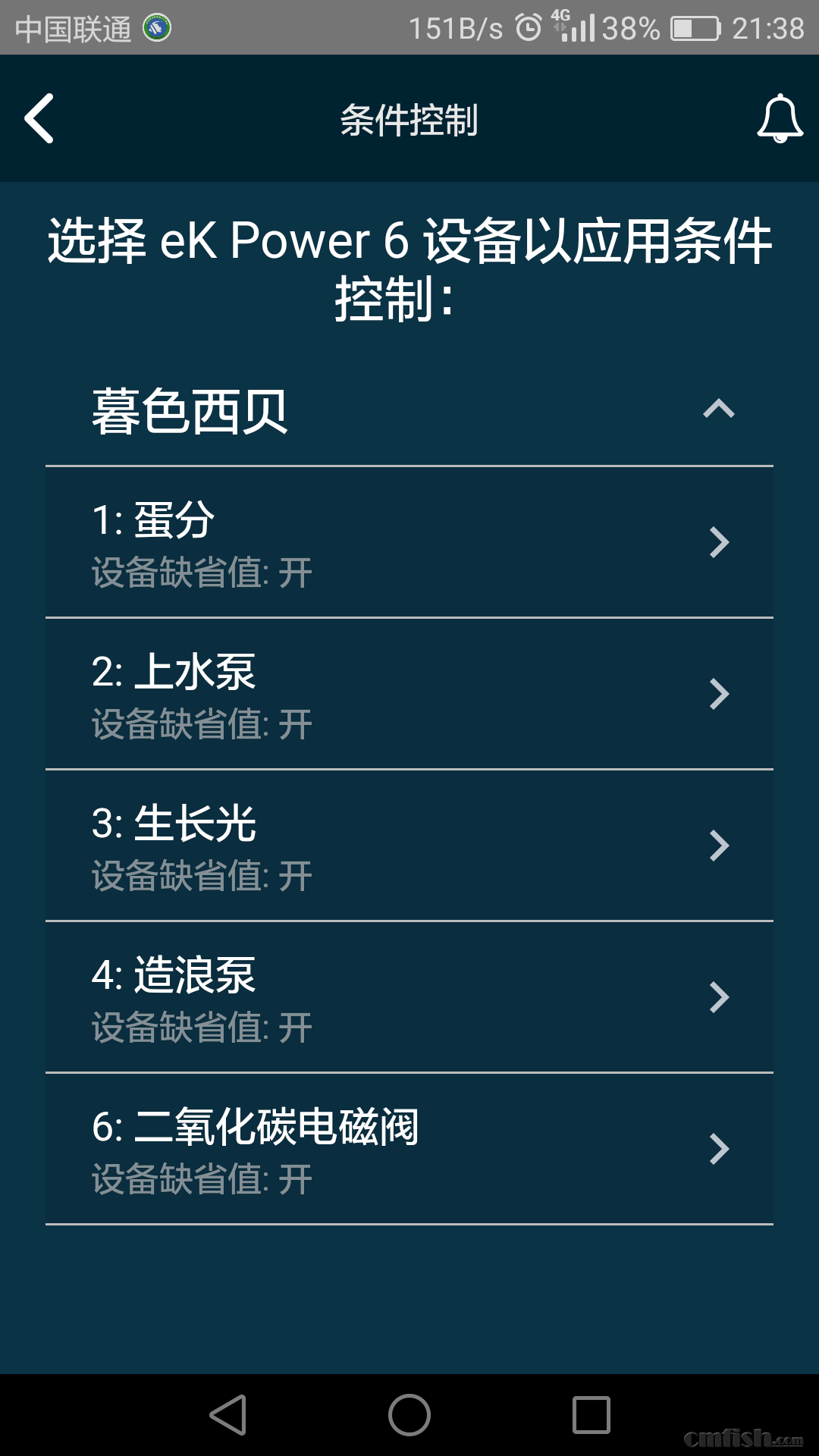Select outlet 6: 二氧化碳电磁阀
Viewport: 819px width, 1456px height.
click(x=409, y=1149)
